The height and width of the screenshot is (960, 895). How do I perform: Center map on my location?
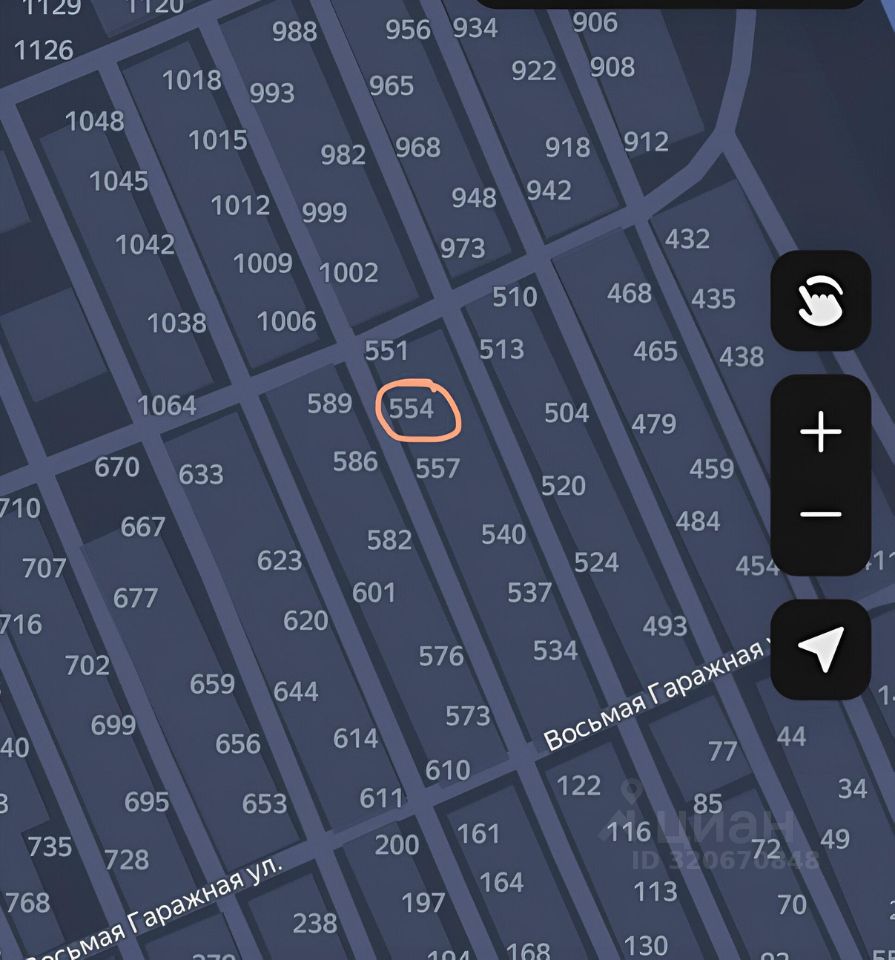(x=821, y=649)
